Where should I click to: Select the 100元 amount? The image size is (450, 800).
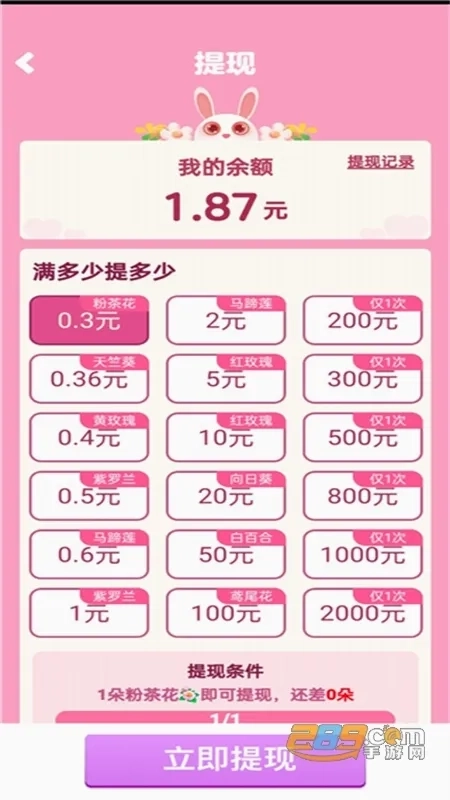pos(226,613)
